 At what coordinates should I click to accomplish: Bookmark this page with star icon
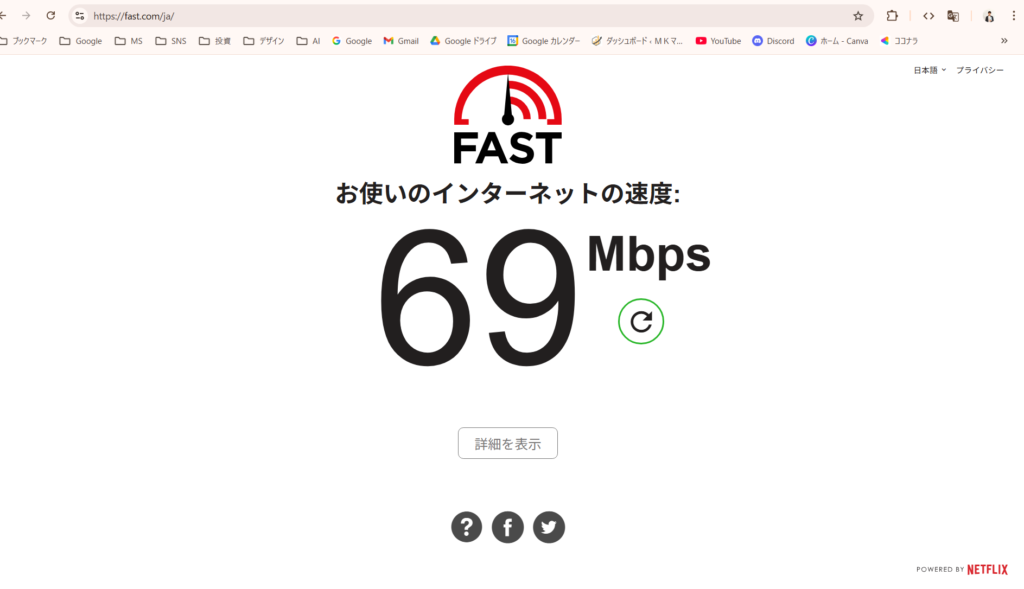(x=858, y=16)
